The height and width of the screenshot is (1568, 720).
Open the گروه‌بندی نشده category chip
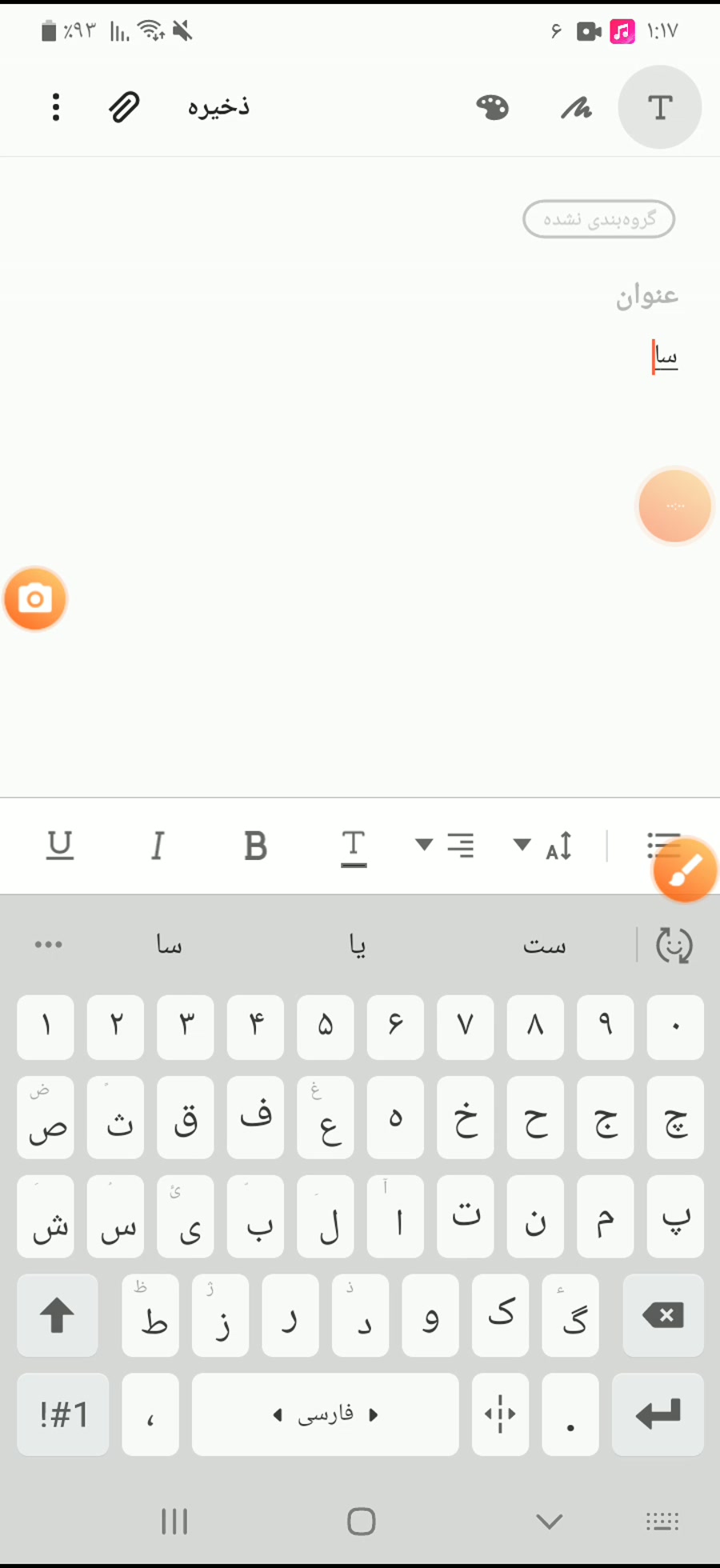(x=598, y=219)
